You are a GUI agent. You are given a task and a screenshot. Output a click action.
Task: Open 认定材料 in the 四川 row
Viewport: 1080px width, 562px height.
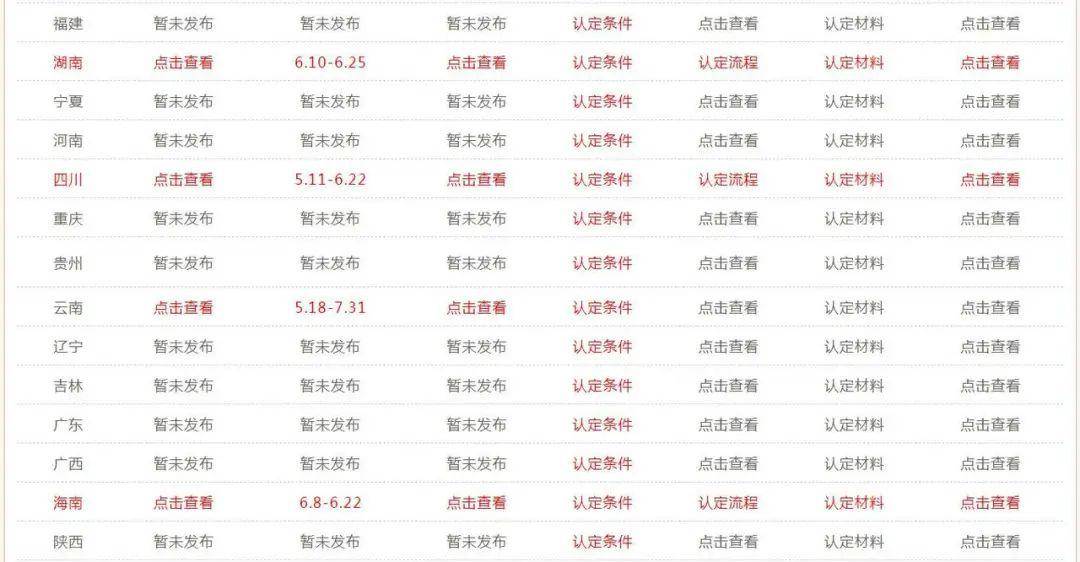[853, 179]
